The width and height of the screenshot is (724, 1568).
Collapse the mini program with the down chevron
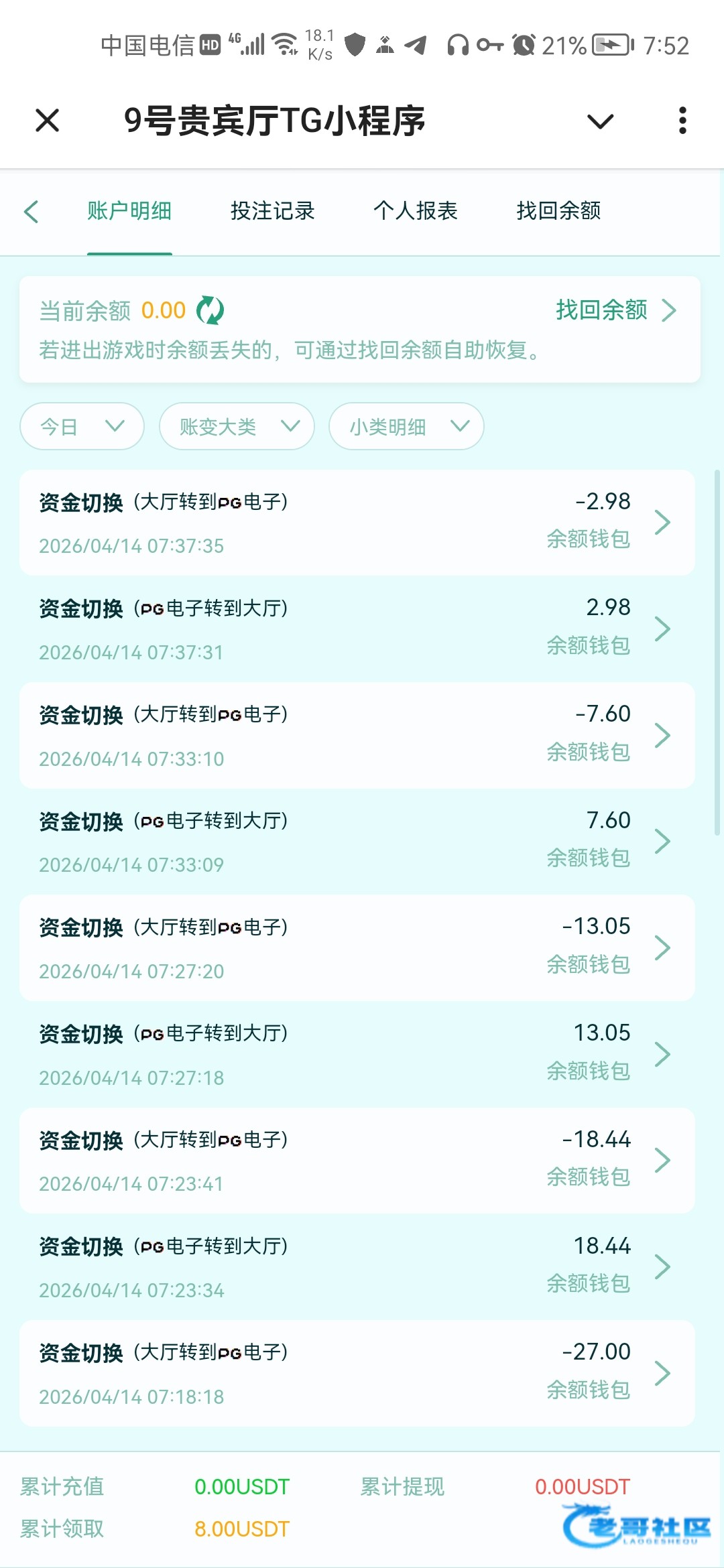(600, 121)
